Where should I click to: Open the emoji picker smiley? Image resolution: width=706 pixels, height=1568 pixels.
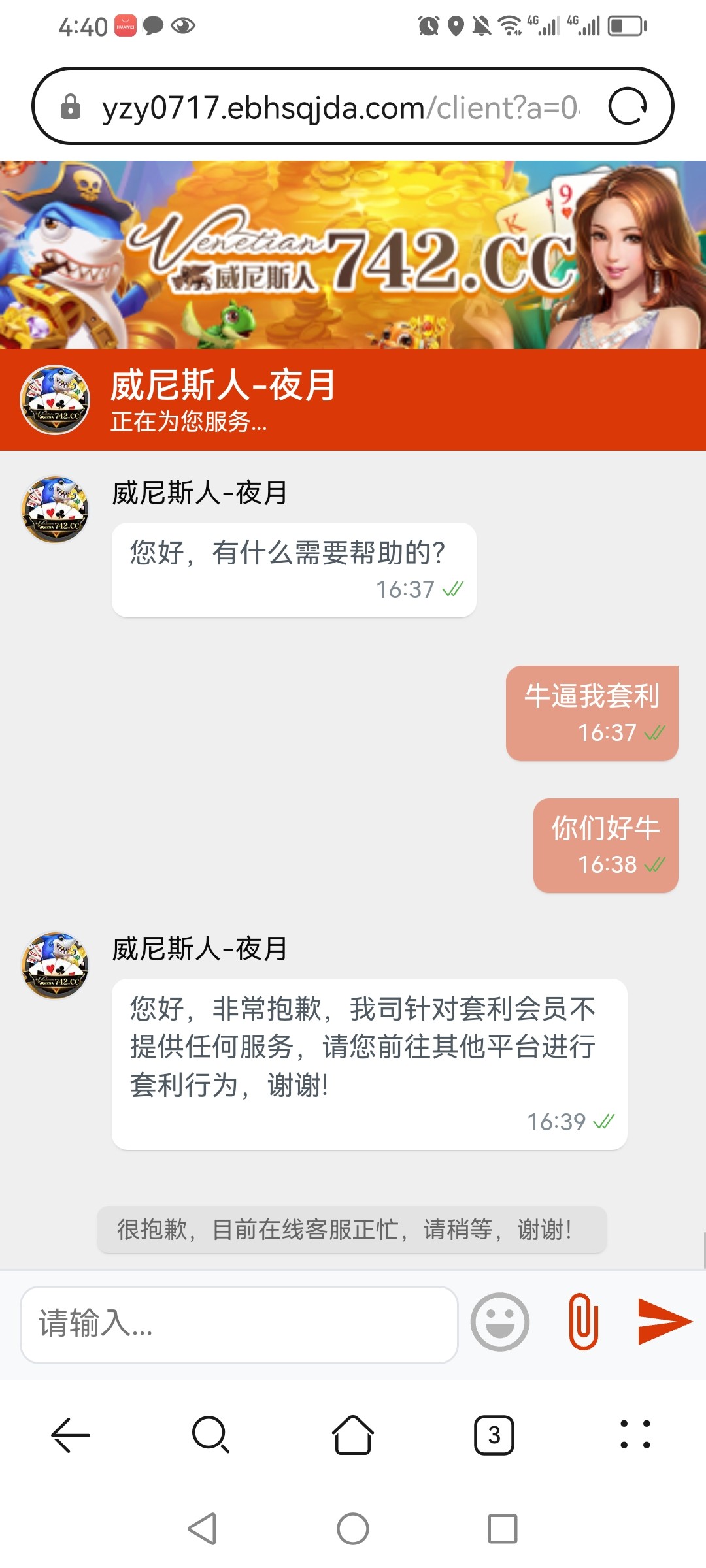tap(500, 1322)
